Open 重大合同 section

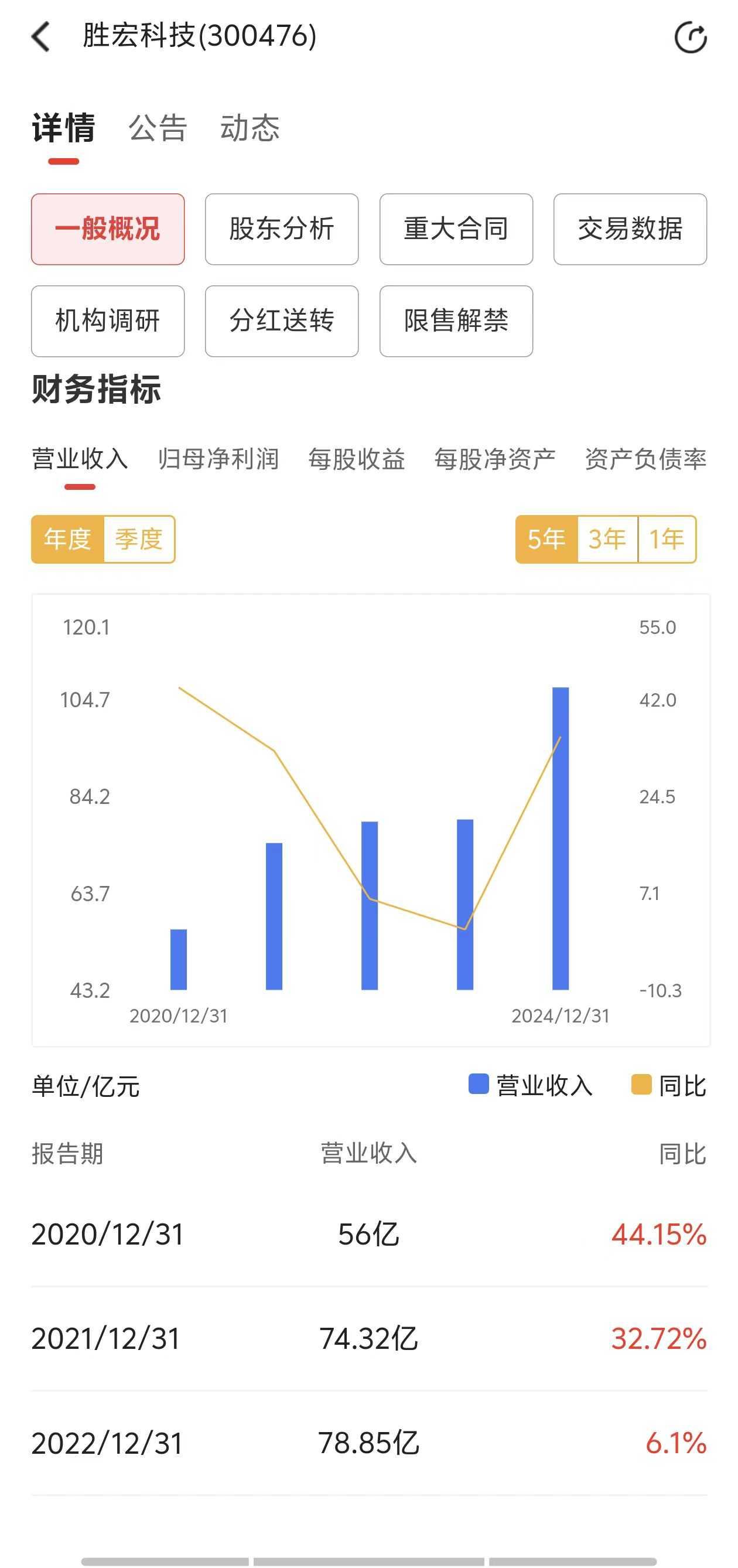[456, 230]
